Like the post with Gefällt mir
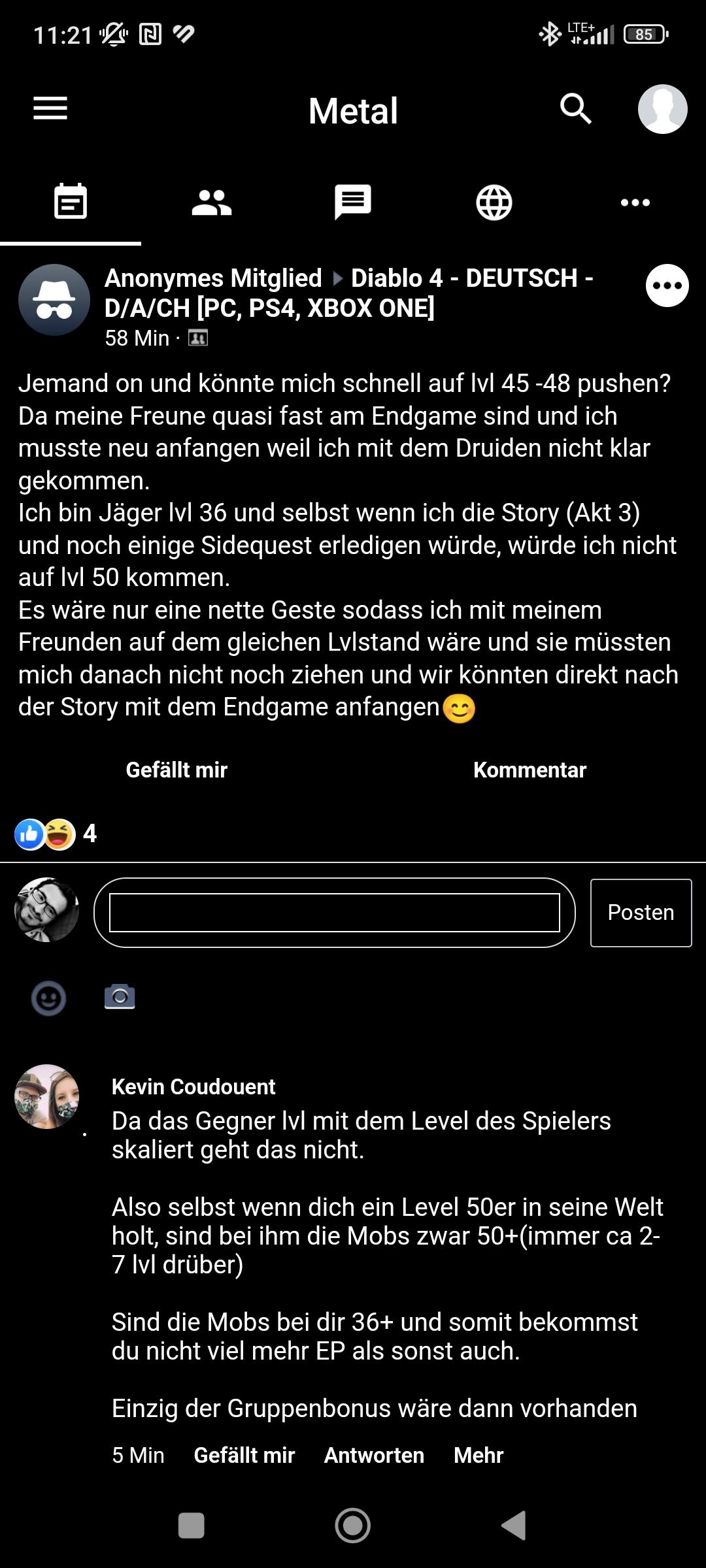706x1568 pixels. [176, 770]
